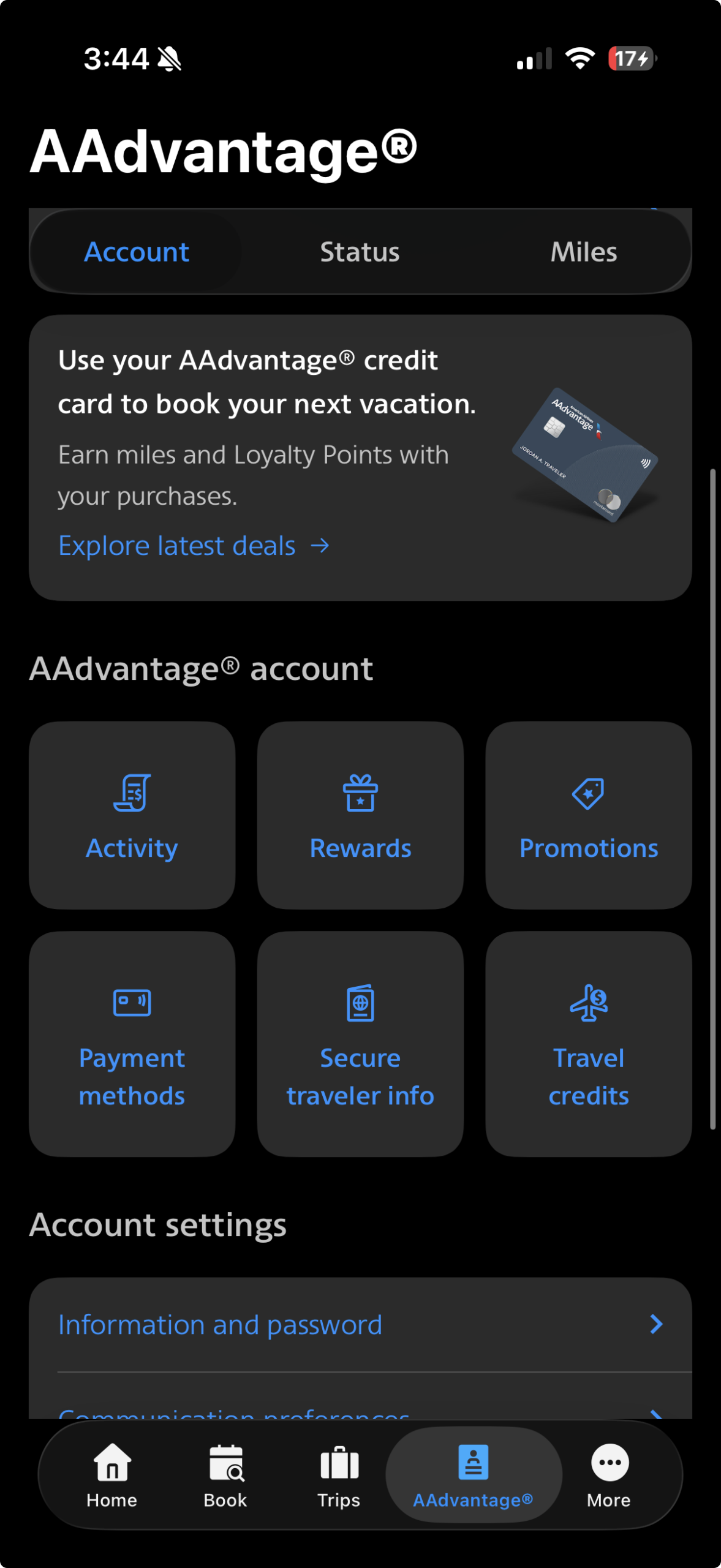Image resolution: width=721 pixels, height=1568 pixels.
Task: Expand Information and password with its chevron
Action: pyautogui.click(x=657, y=1324)
